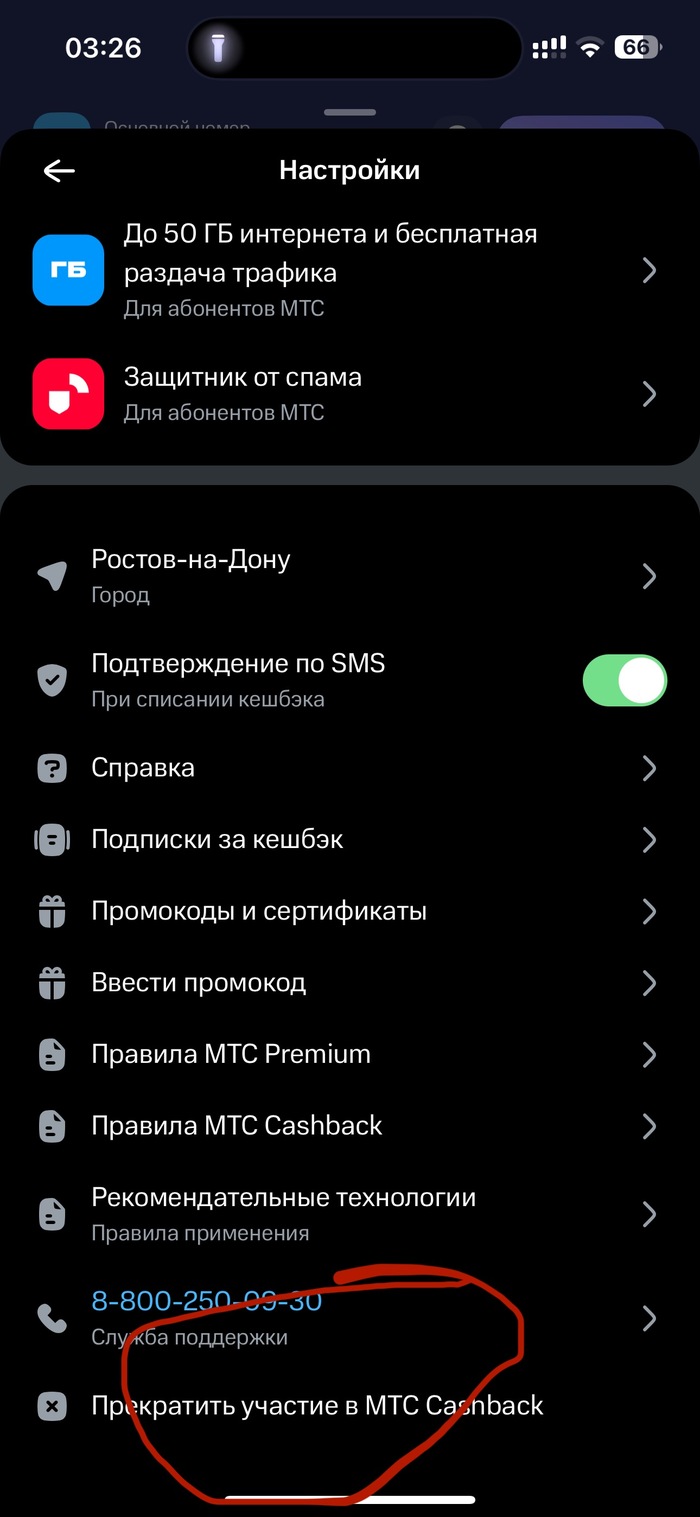
Task: Tap Прекратить участие в МТС Cashback
Action: [x=316, y=1405]
